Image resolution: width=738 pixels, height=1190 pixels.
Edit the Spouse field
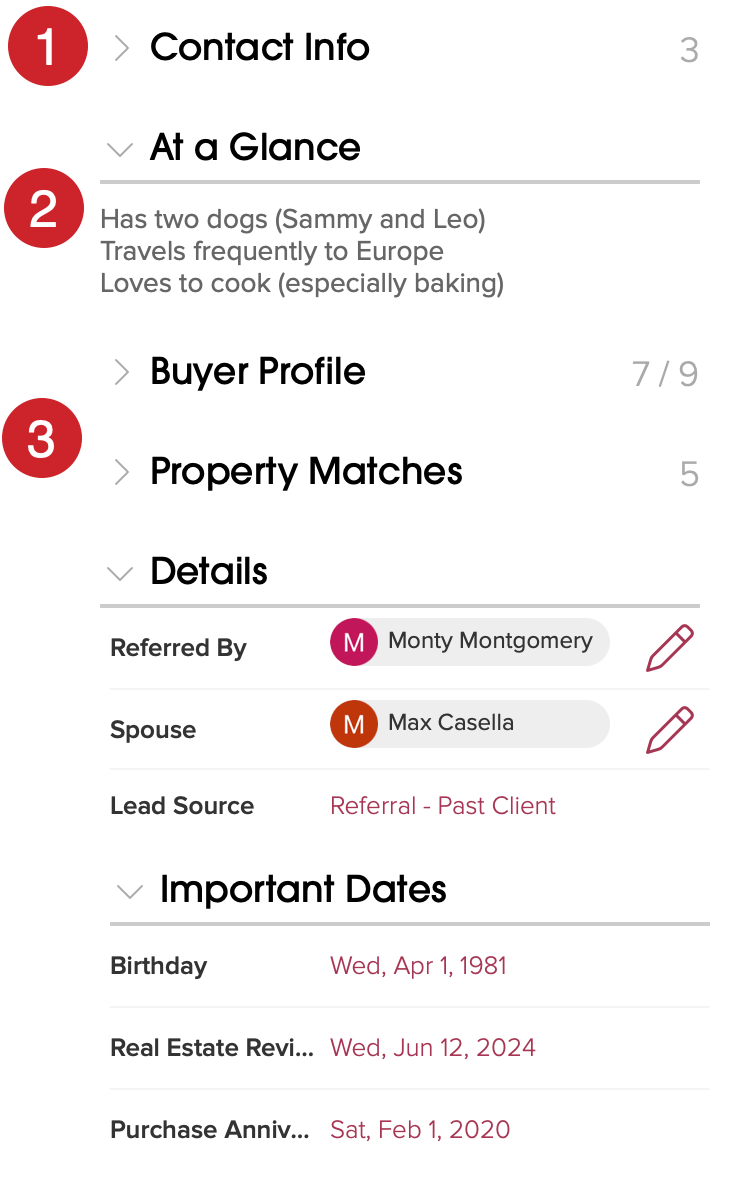(670, 729)
